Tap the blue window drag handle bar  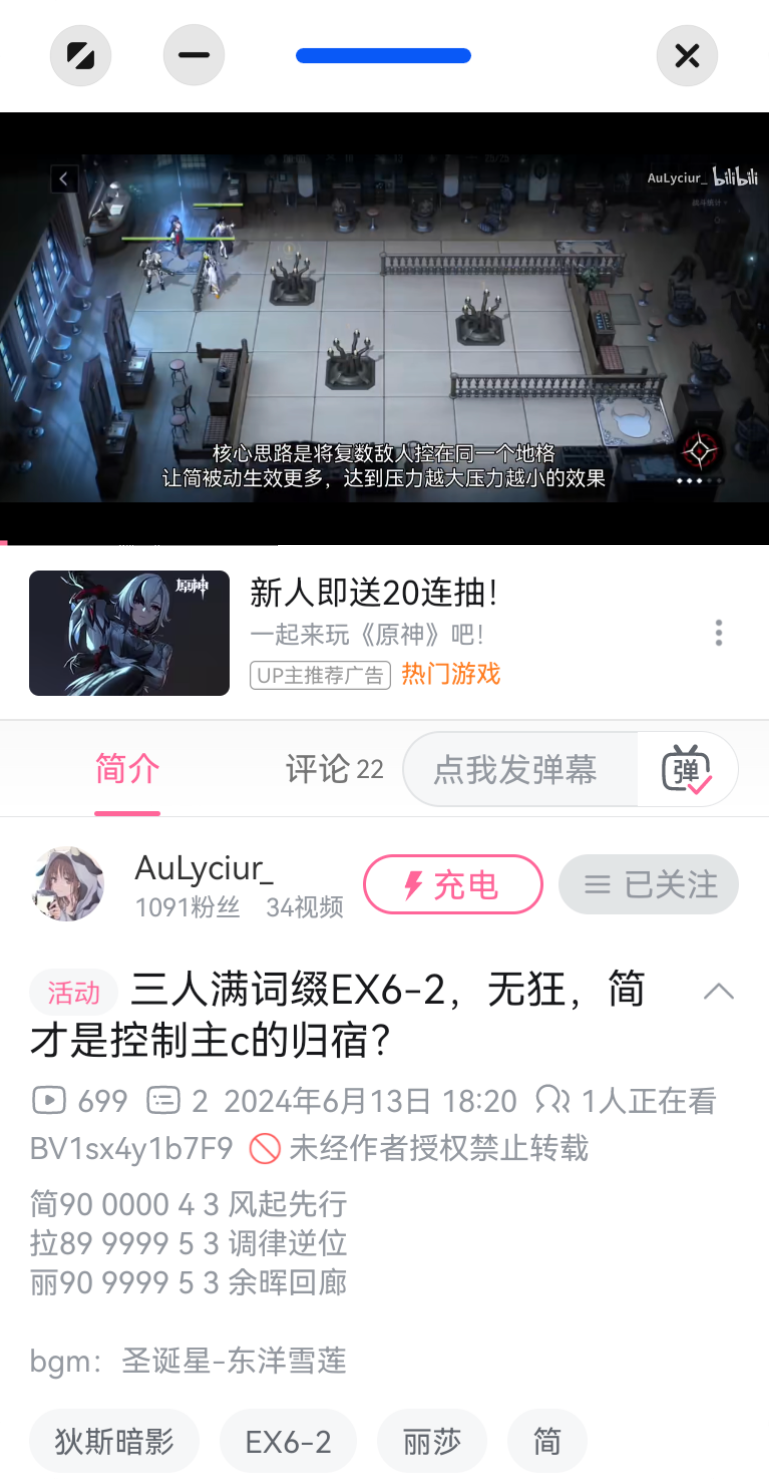(x=384, y=55)
